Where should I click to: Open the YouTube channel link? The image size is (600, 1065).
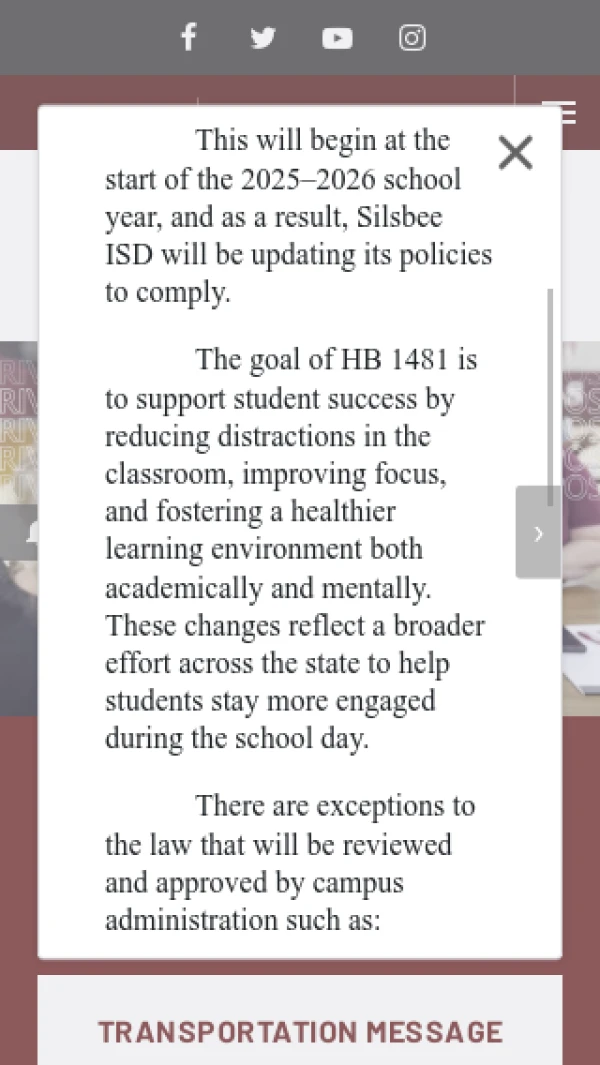(337, 38)
